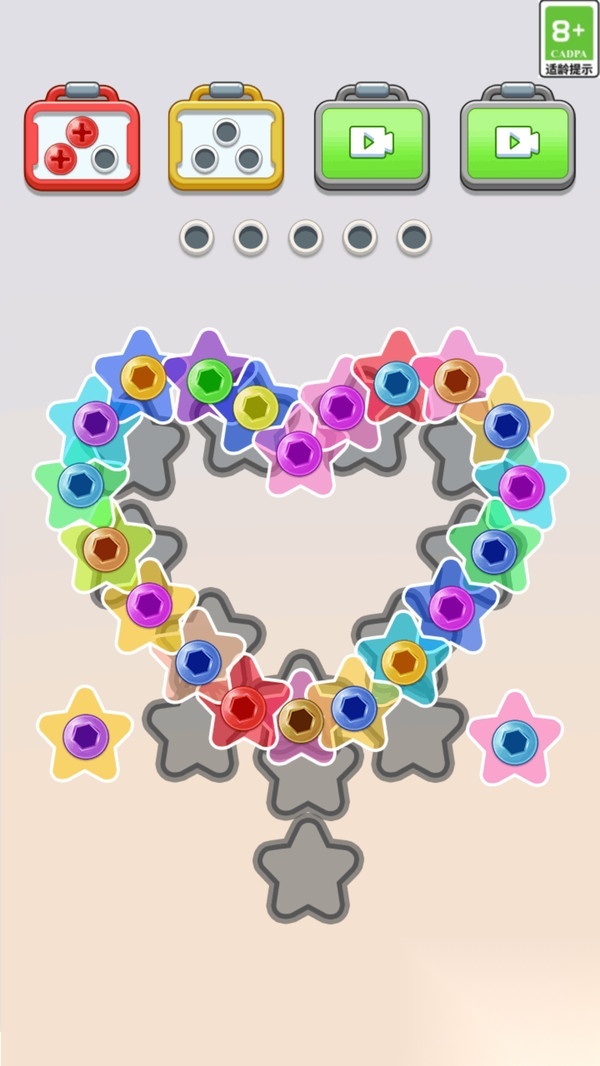600x1066 pixels.
Task: Unscrew the magenta screw on the dark blue star
Action: [451, 607]
